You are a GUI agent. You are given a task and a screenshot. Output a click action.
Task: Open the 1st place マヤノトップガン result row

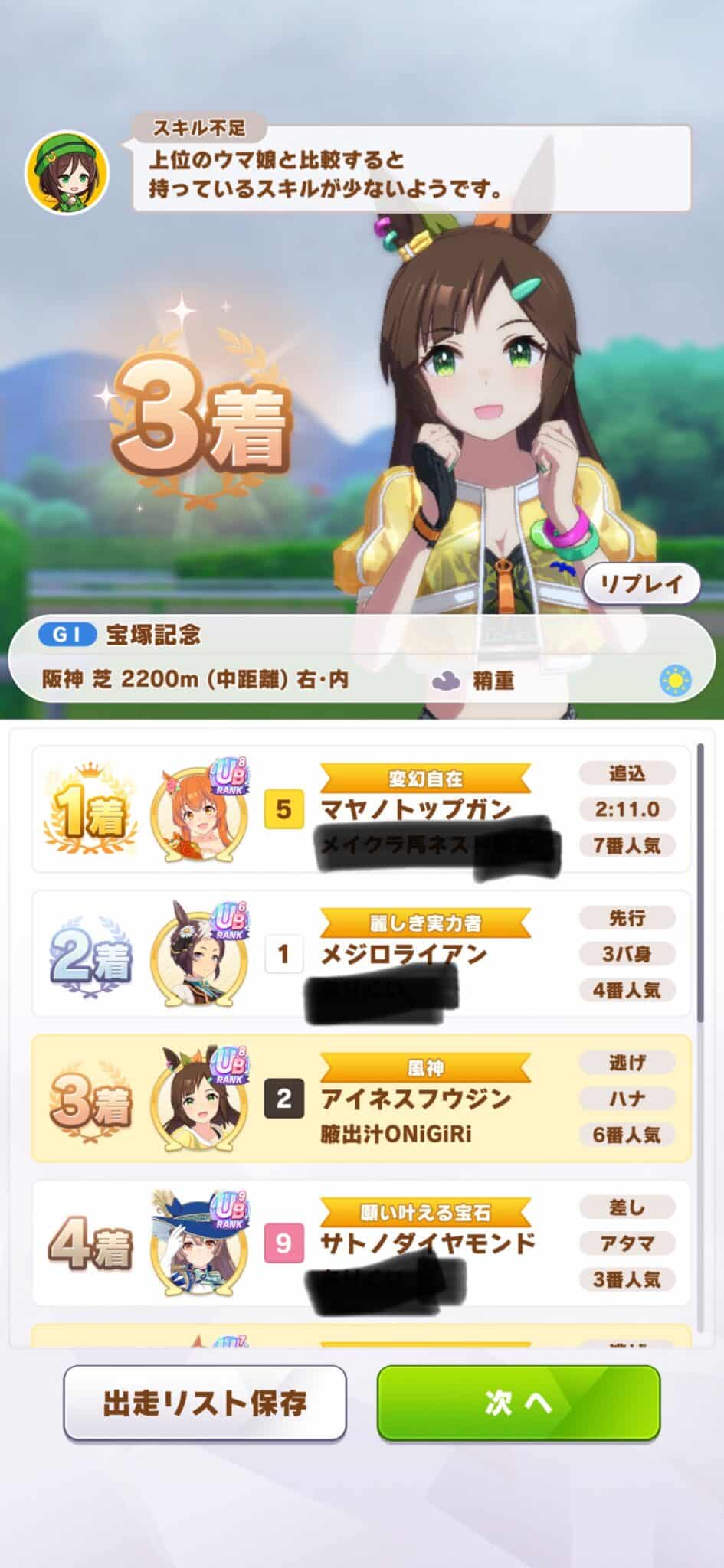(x=360, y=809)
